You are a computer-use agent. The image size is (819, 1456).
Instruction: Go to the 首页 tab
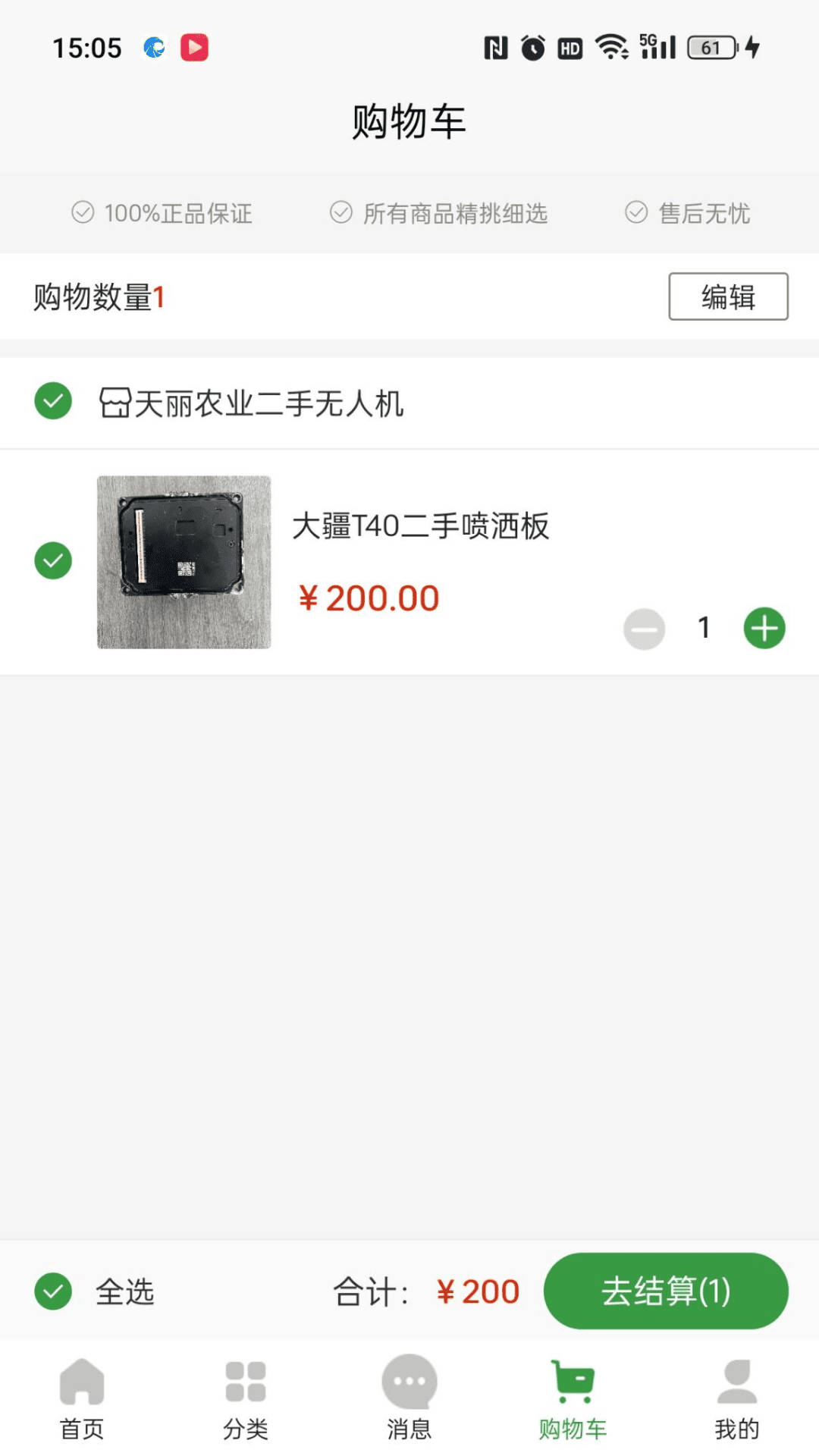82,1398
